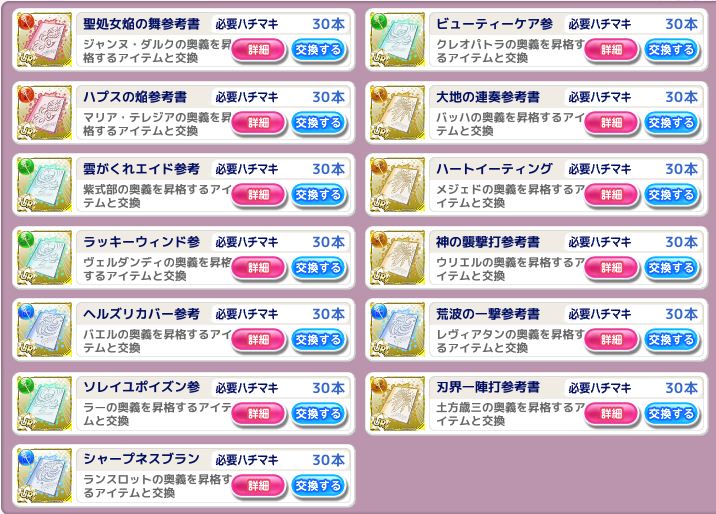View 詳細 for シャープネスブラン
Screen dimensions: 716x514
[x=259, y=486]
